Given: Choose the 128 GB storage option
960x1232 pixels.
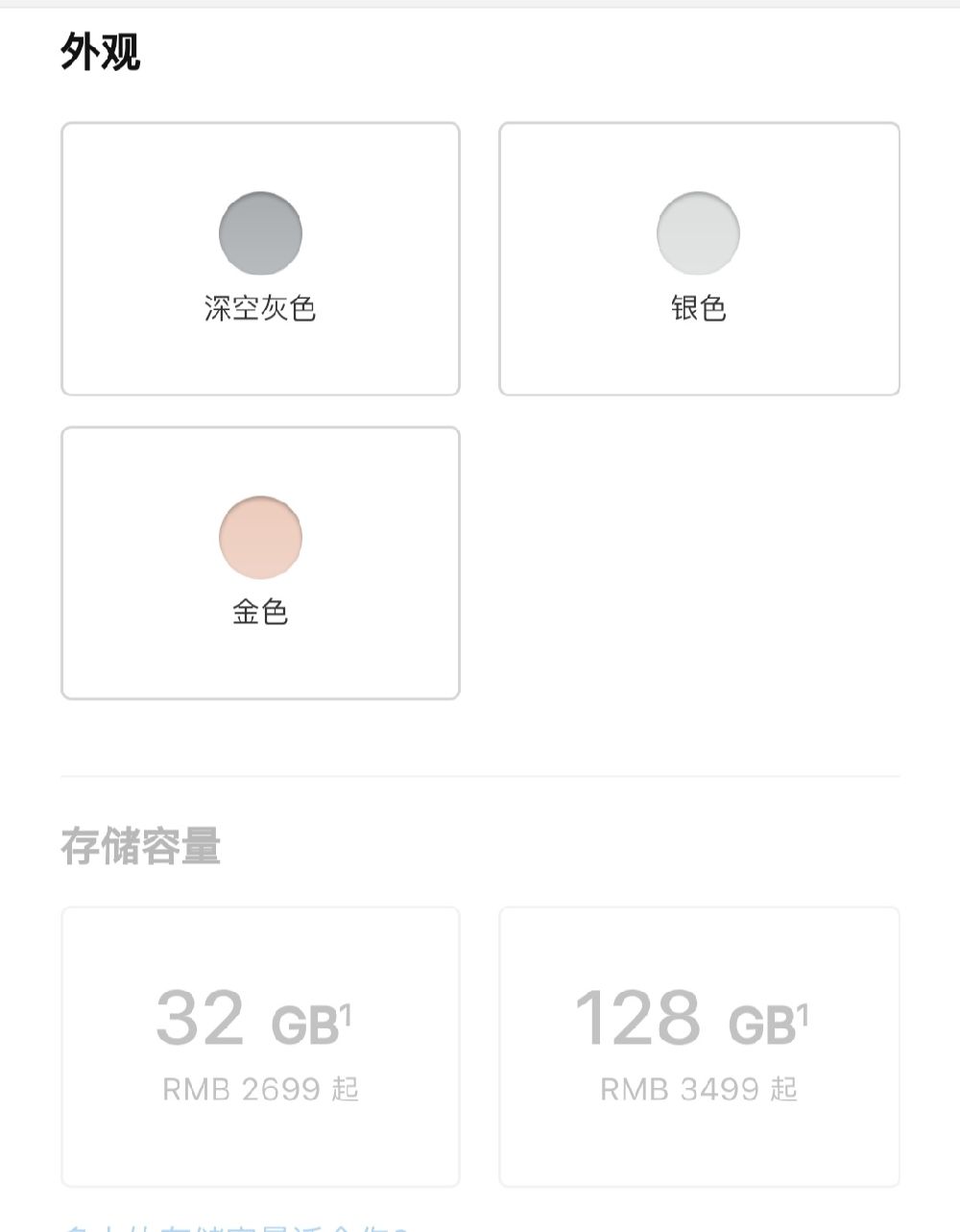Looking at the screenshot, I should coord(699,1046).
